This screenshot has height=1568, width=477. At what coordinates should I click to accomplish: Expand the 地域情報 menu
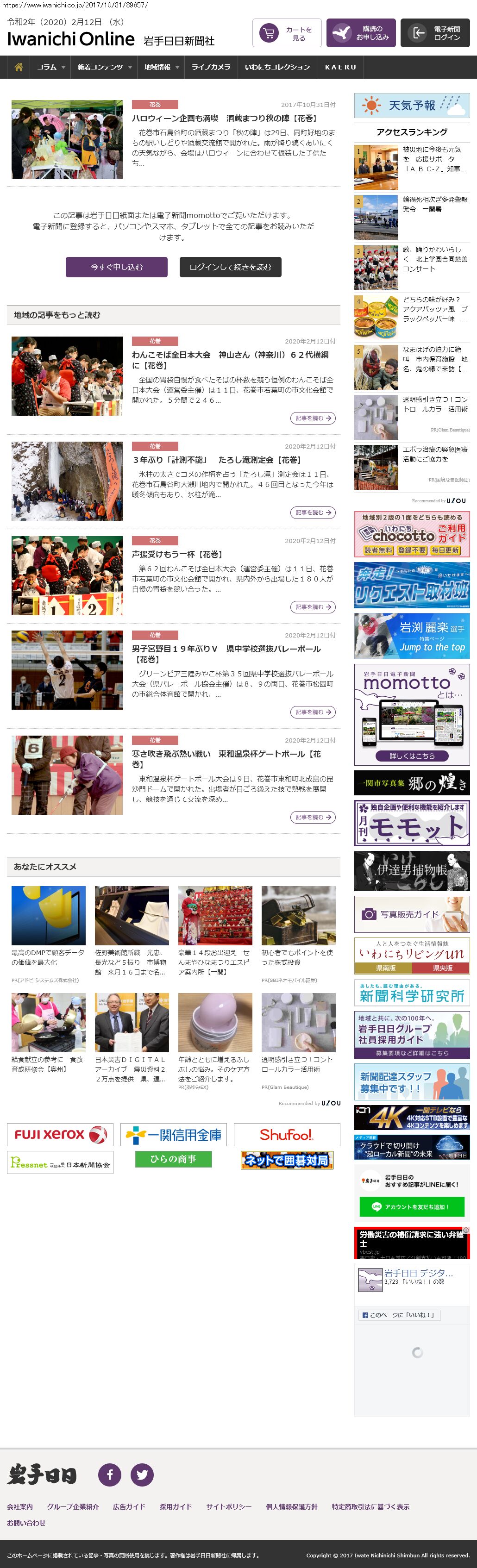click(162, 67)
